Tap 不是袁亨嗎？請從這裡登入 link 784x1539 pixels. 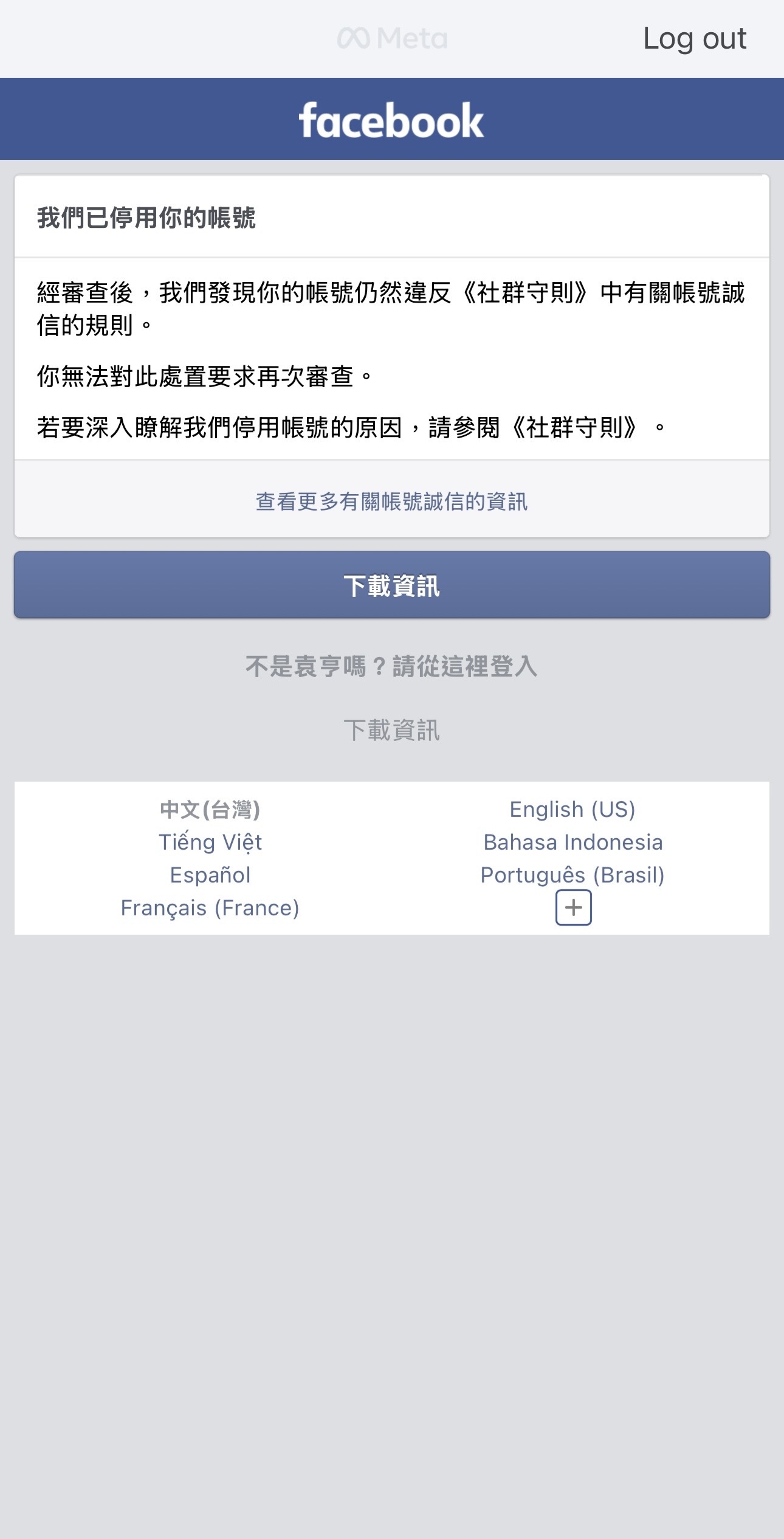tap(391, 667)
